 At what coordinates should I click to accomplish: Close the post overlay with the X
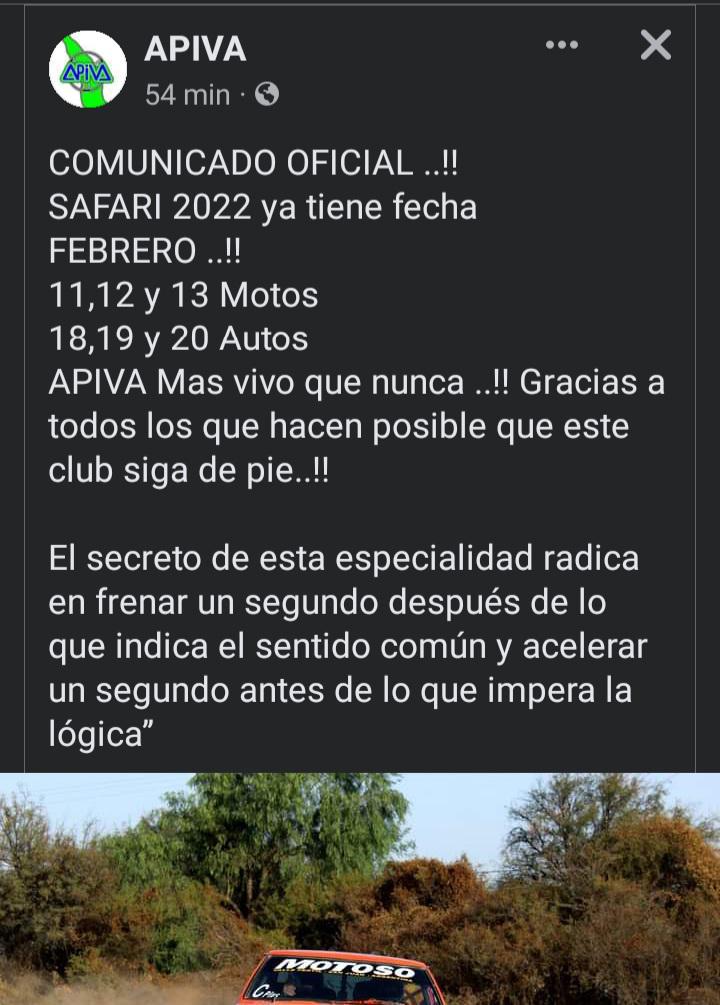tap(655, 45)
